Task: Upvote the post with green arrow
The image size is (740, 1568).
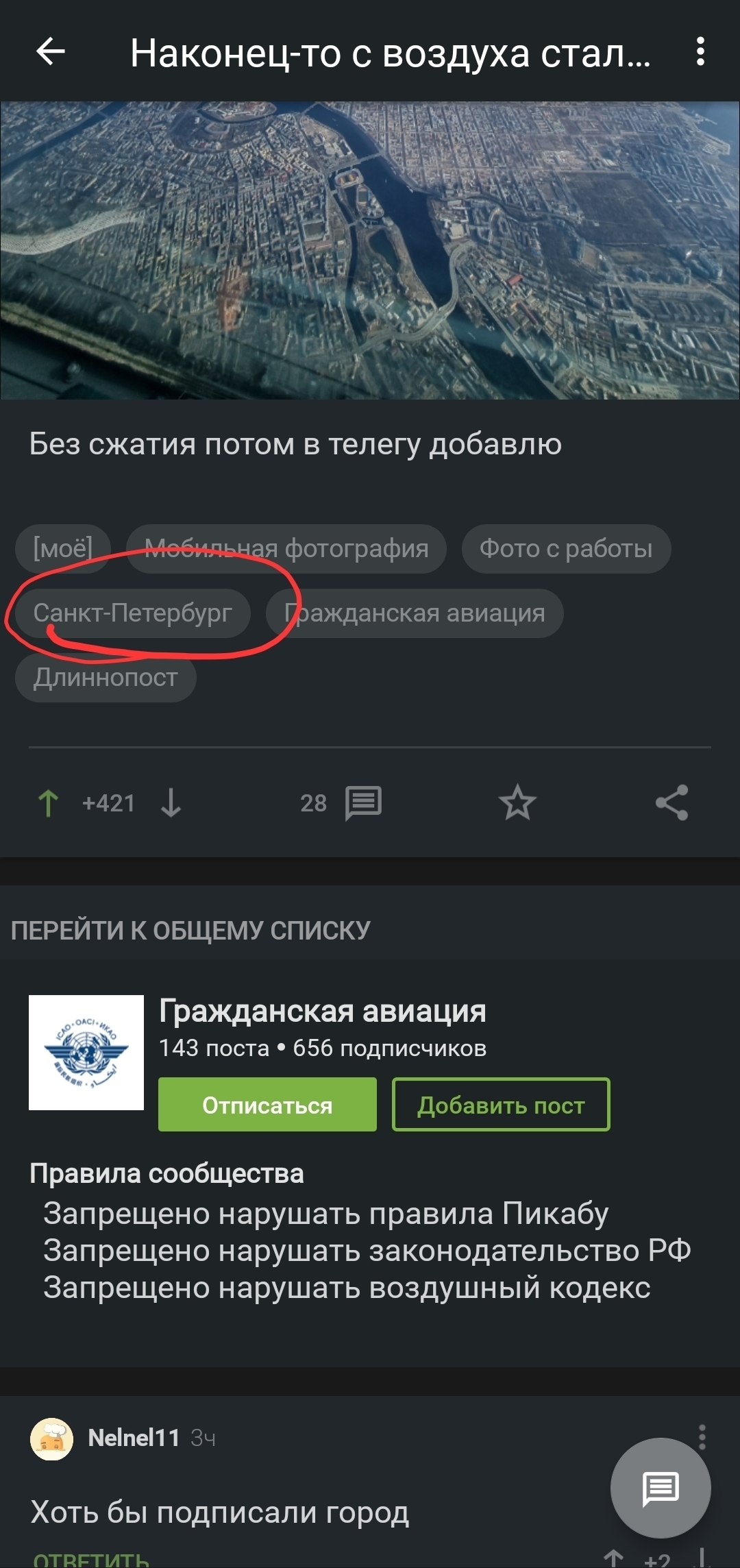Action: click(x=48, y=803)
